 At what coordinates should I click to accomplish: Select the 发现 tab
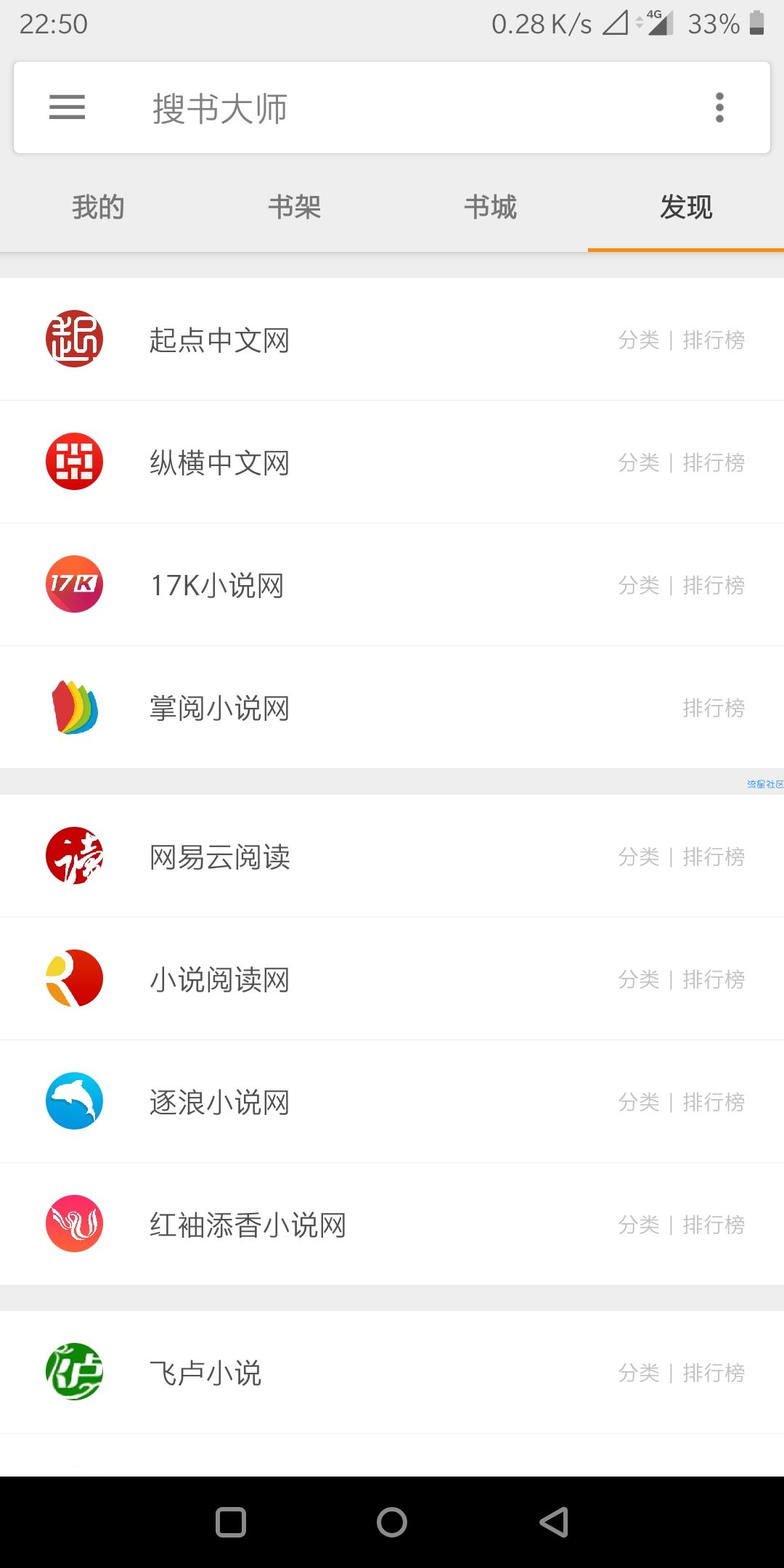(x=686, y=208)
